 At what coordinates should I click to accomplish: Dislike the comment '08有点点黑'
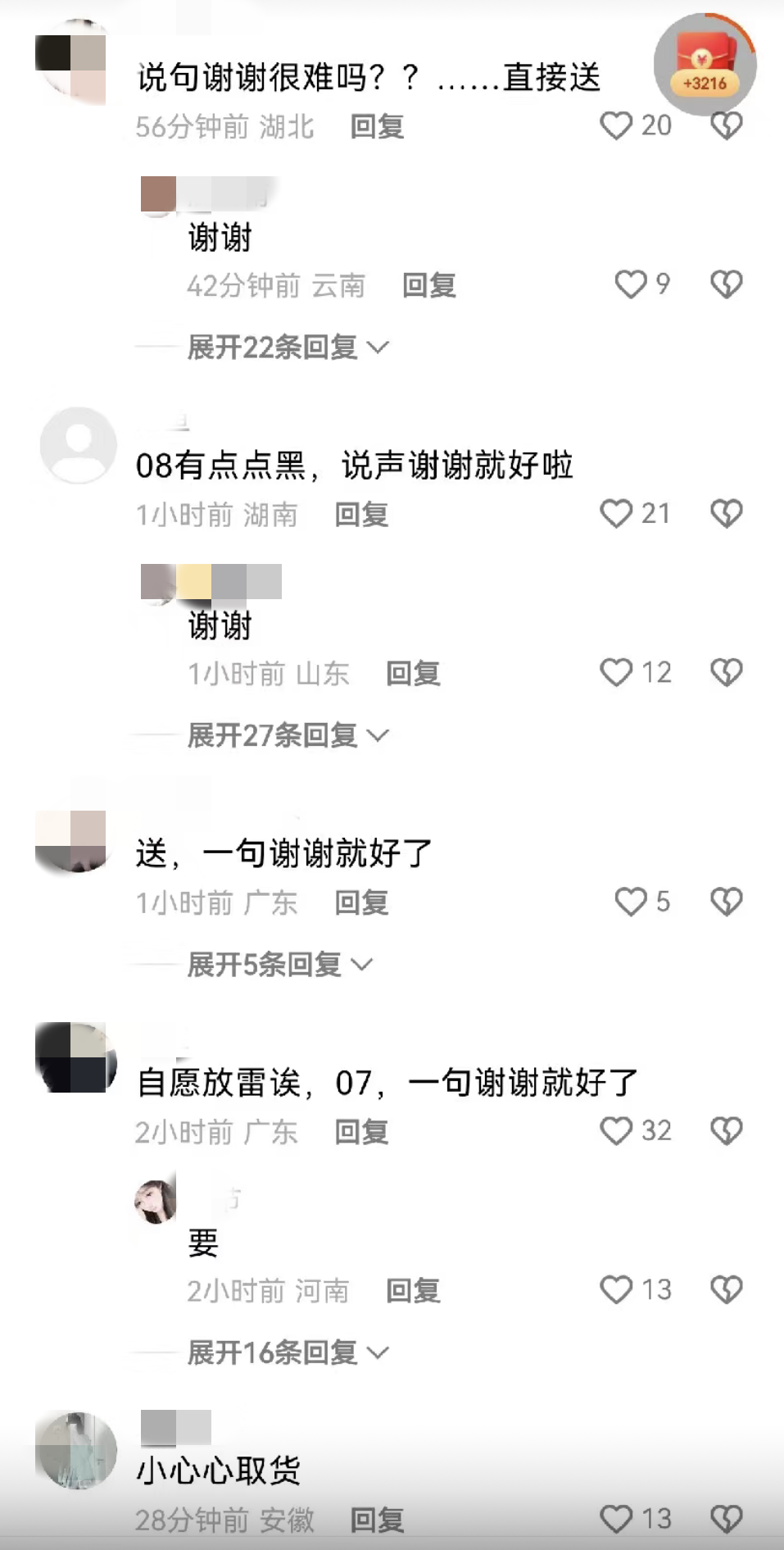click(726, 514)
